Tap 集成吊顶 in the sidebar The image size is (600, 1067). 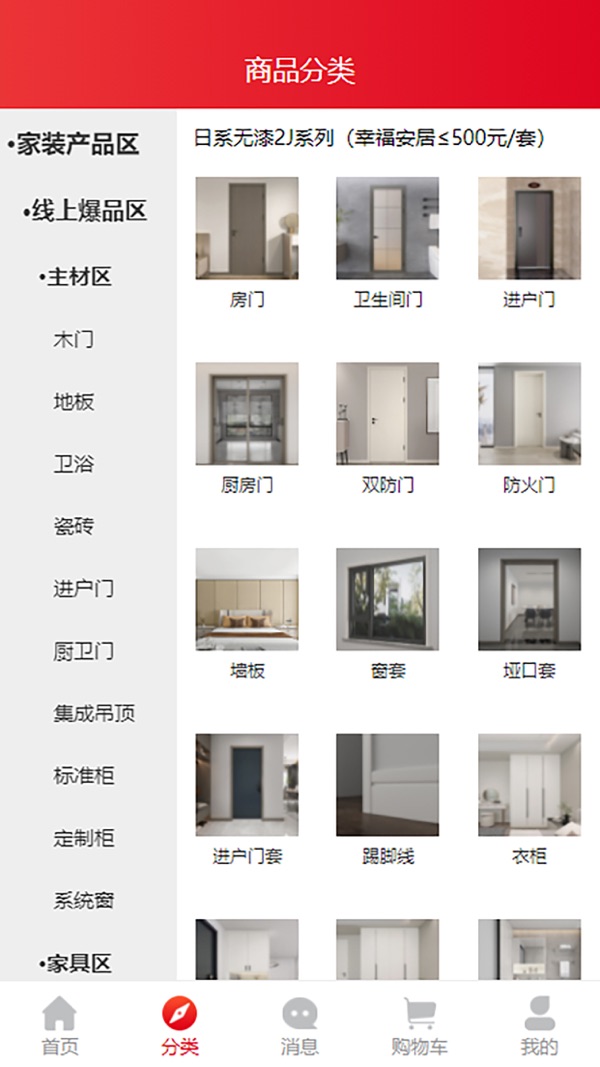point(94,713)
